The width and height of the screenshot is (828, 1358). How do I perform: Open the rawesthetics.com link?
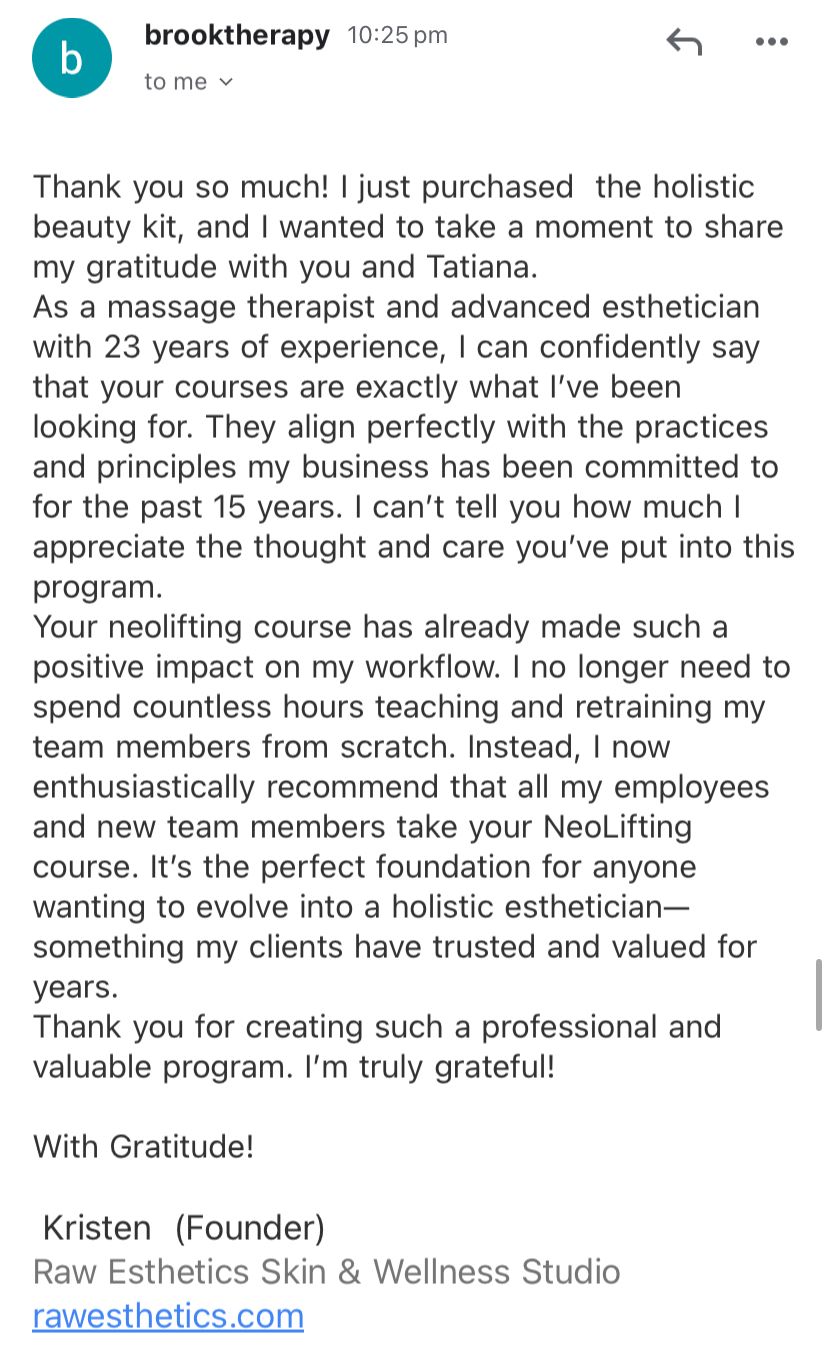pos(168,1316)
